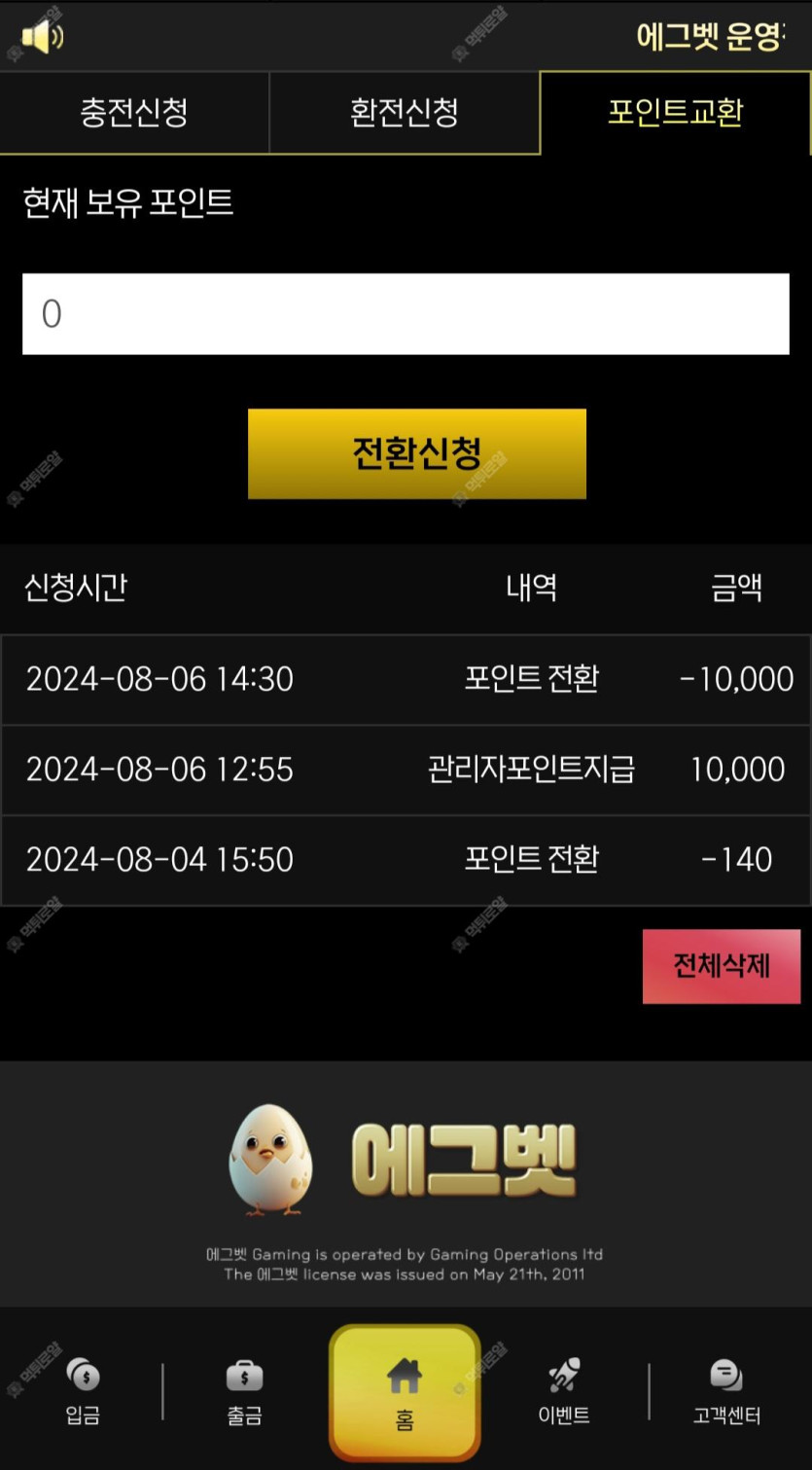Select the 포인트교환 tab
The height and width of the screenshot is (1470, 812).
675,113
